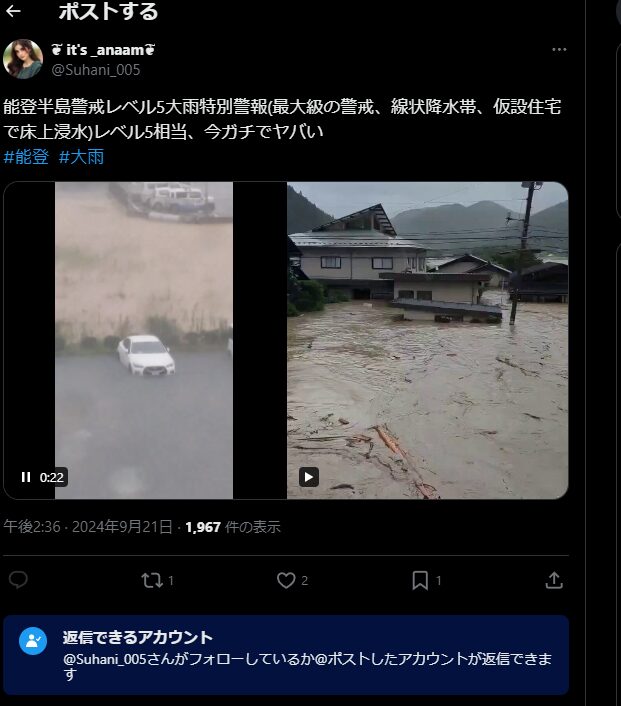The height and width of the screenshot is (706, 621).
Task: Bookmark this post
Action: (x=420, y=580)
